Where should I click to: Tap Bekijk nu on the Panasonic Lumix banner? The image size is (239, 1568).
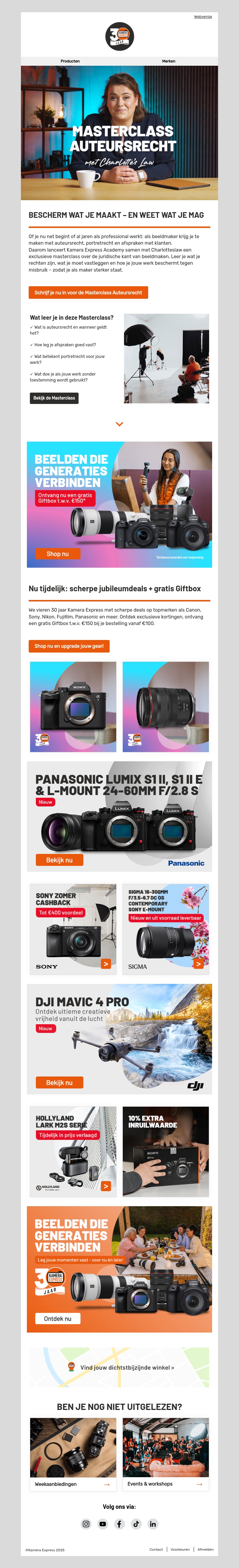point(59,860)
